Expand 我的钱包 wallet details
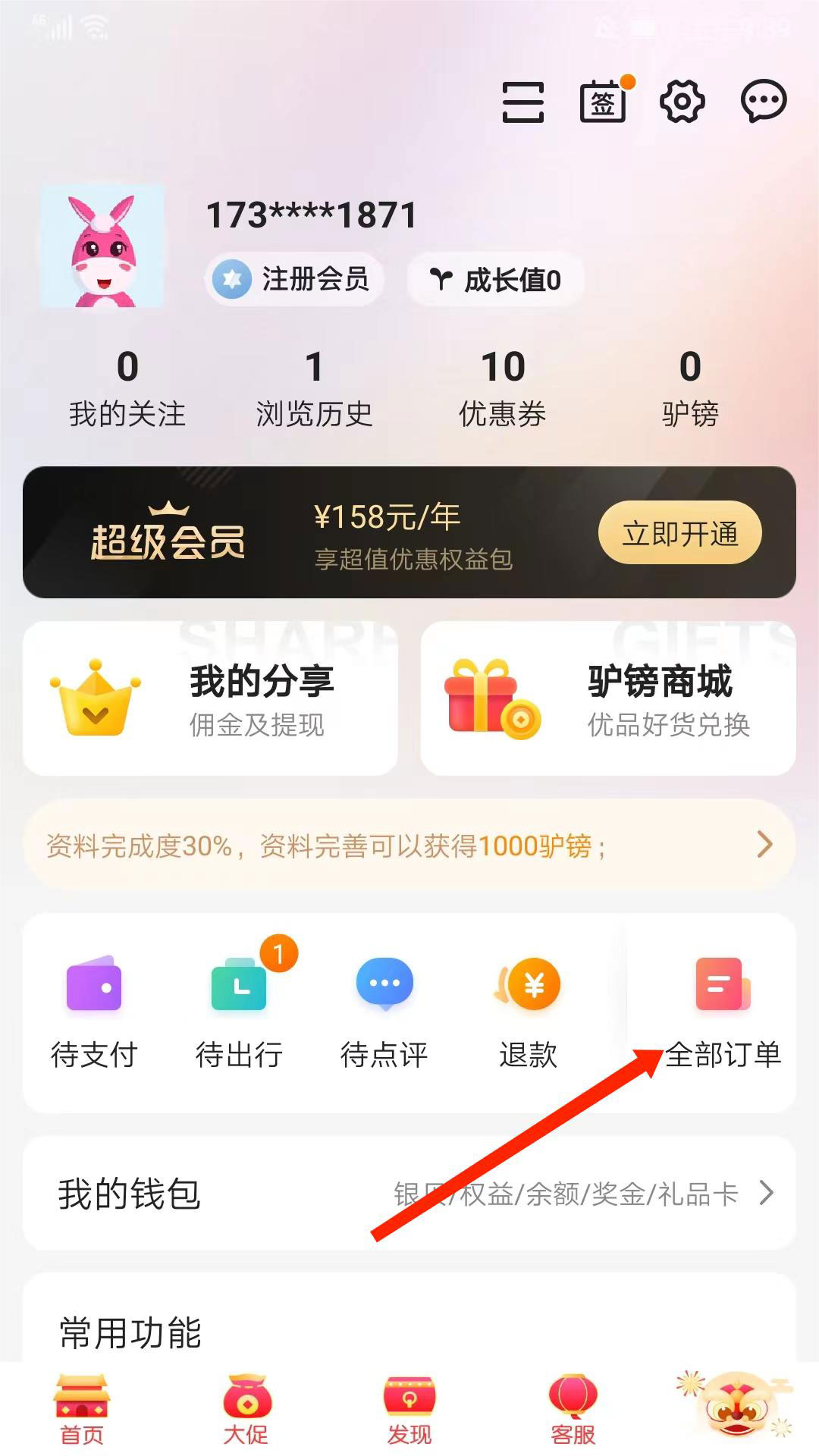The image size is (819, 1456). coord(409,1194)
